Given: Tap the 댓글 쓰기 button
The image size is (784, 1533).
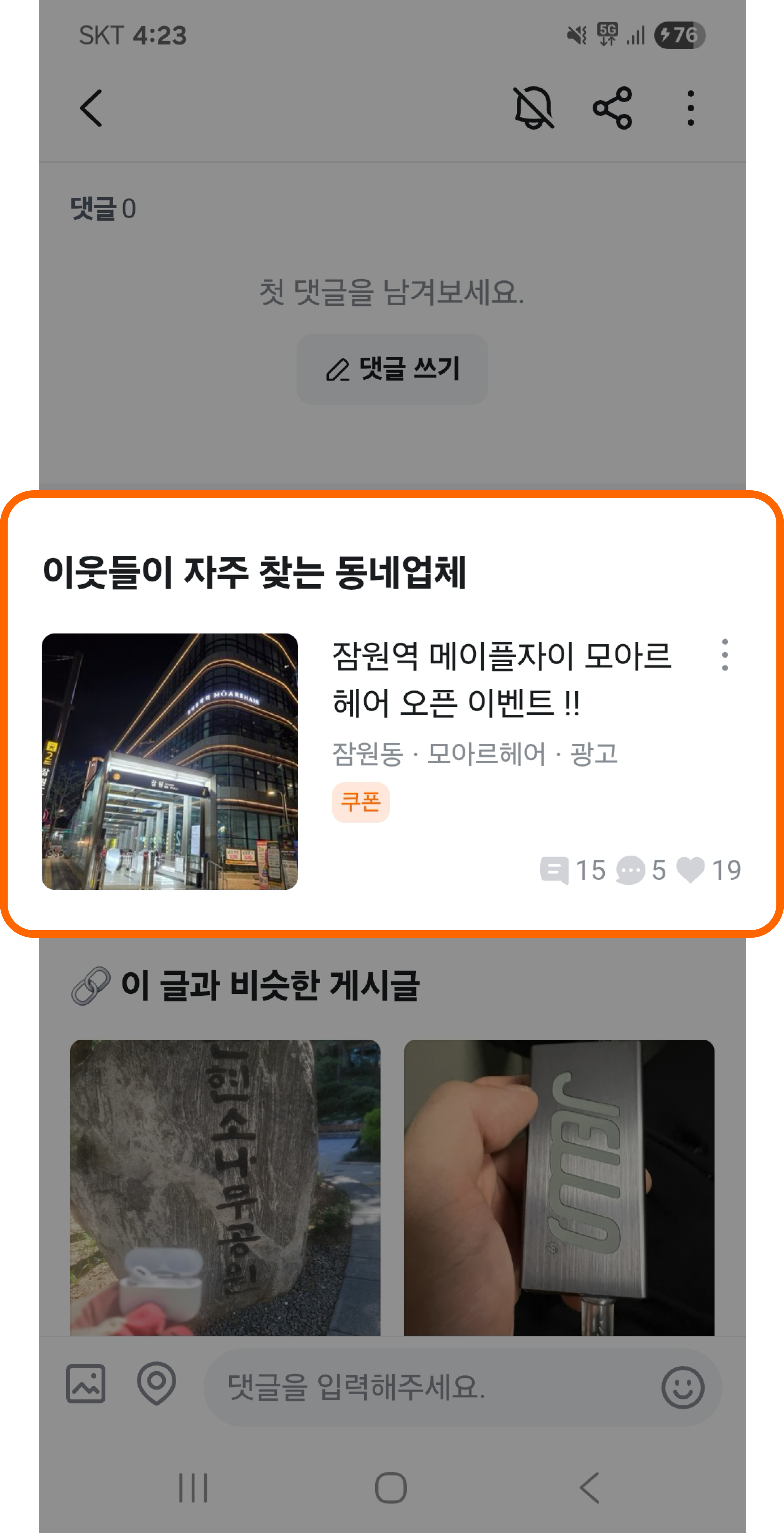Looking at the screenshot, I should pos(392,369).
